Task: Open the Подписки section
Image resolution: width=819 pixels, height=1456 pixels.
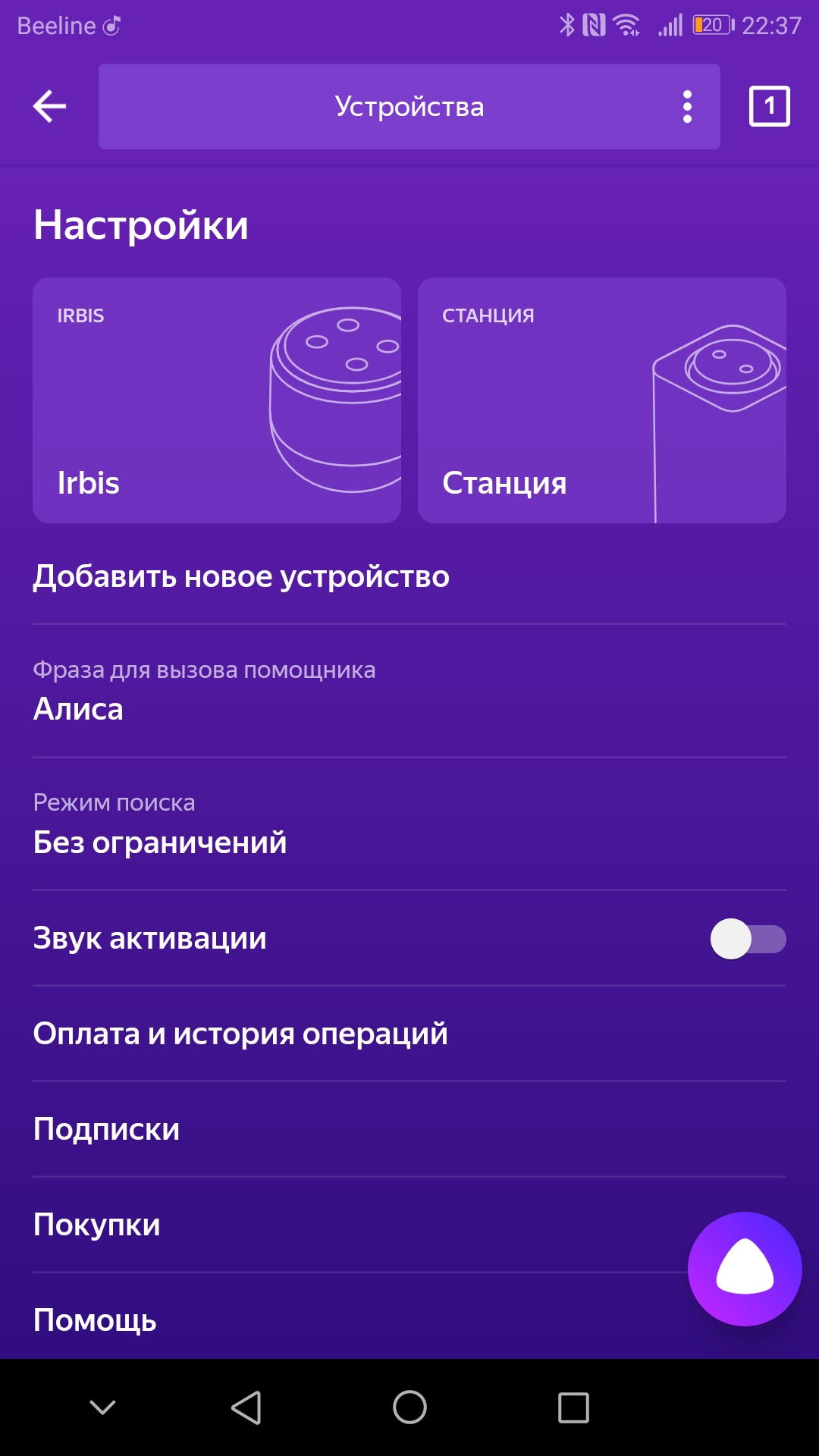Action: click(107, 1130)
